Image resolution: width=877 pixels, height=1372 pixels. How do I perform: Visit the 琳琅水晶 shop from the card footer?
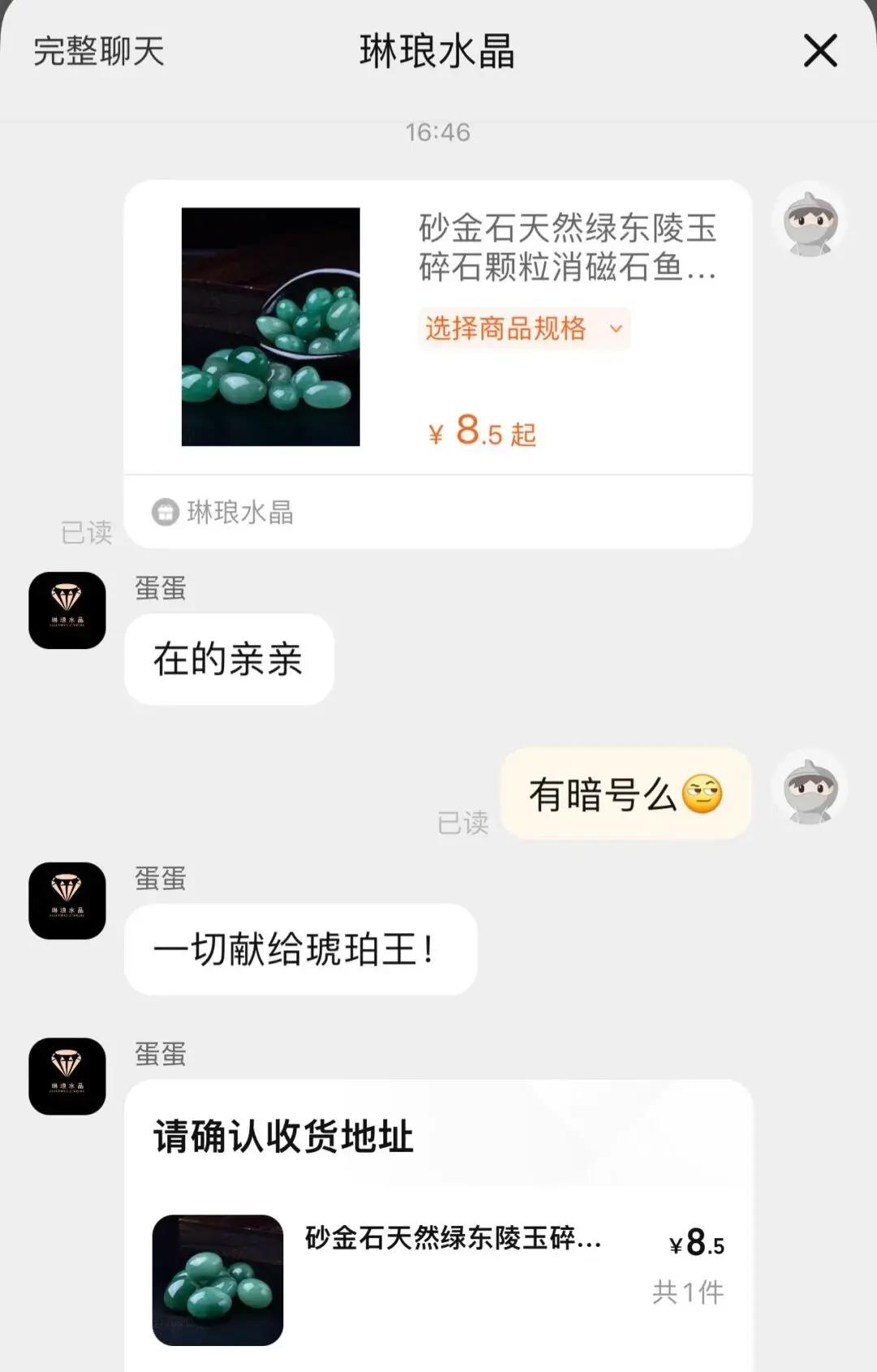223,513
